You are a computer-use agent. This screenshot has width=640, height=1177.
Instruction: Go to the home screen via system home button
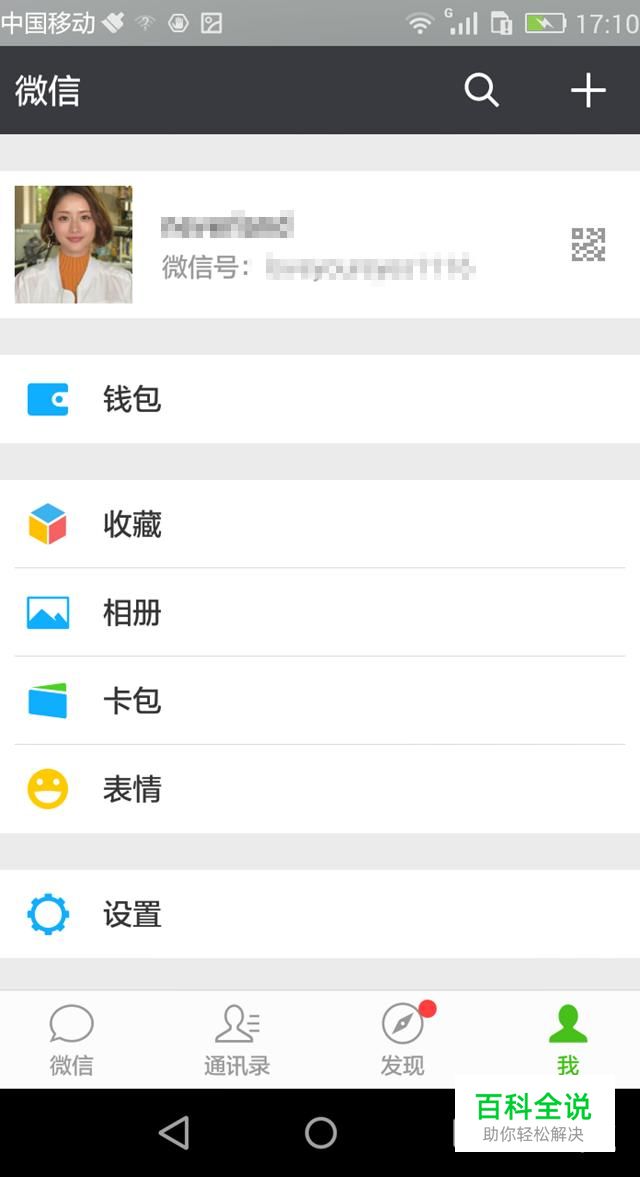[320, 1132]
